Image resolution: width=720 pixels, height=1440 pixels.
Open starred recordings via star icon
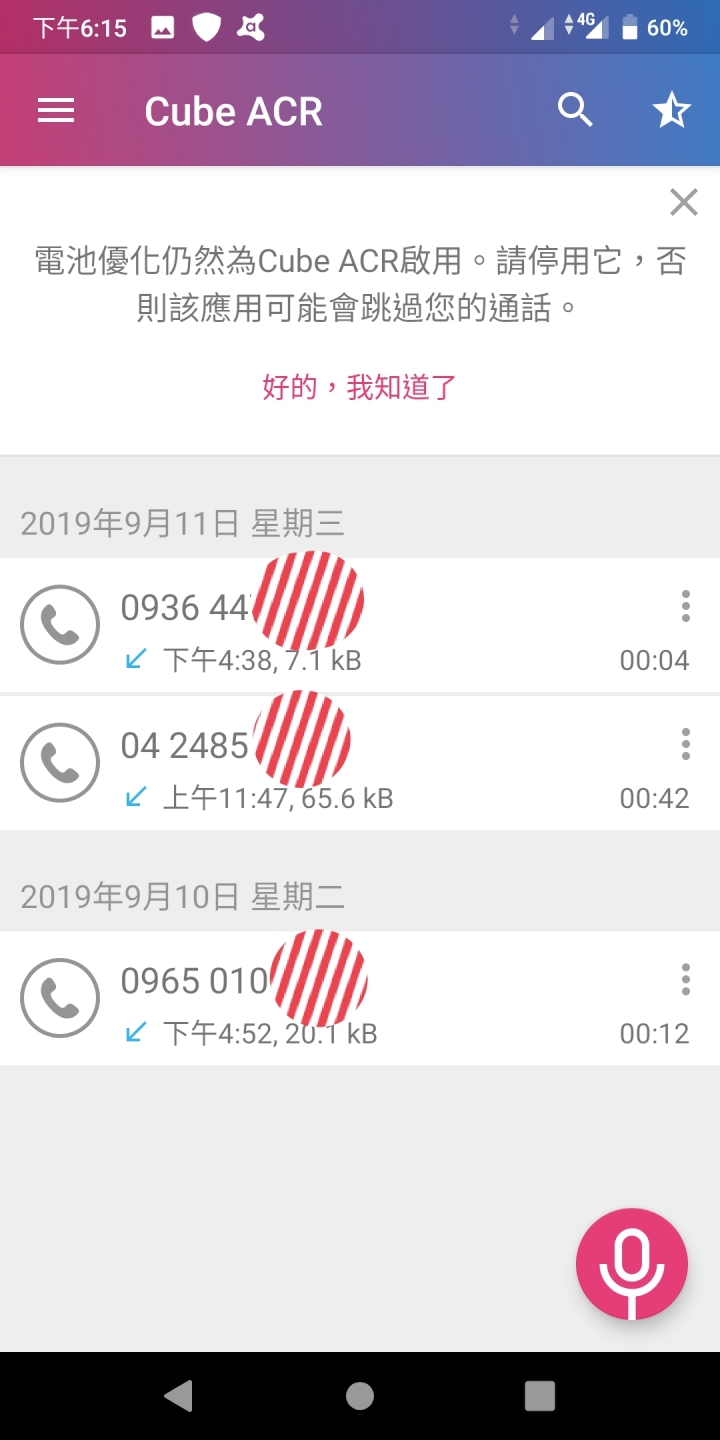click(672, 110)
